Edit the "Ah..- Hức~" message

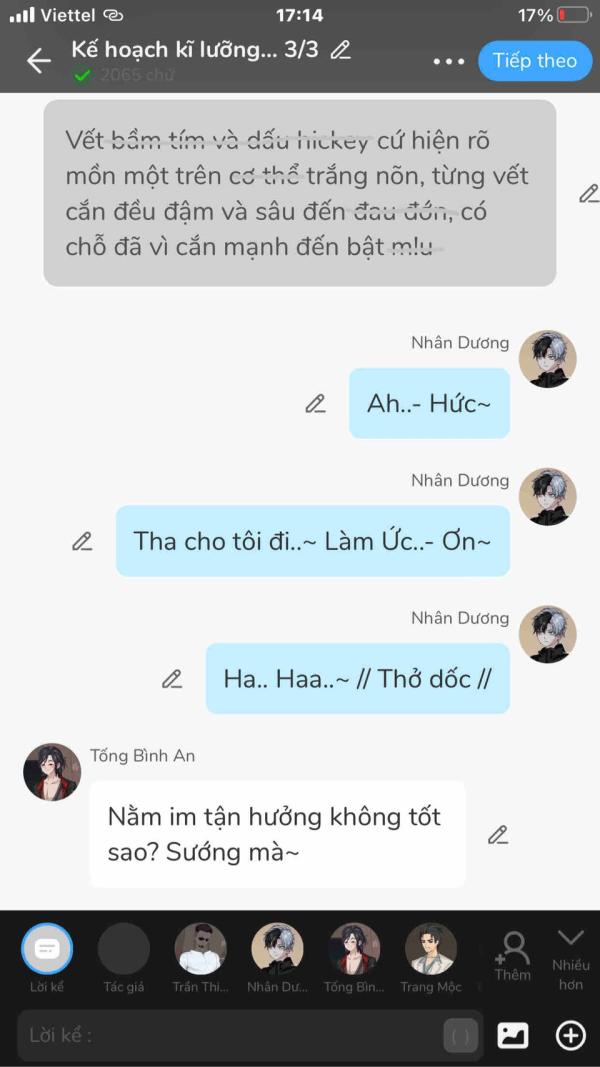(315, 403)
